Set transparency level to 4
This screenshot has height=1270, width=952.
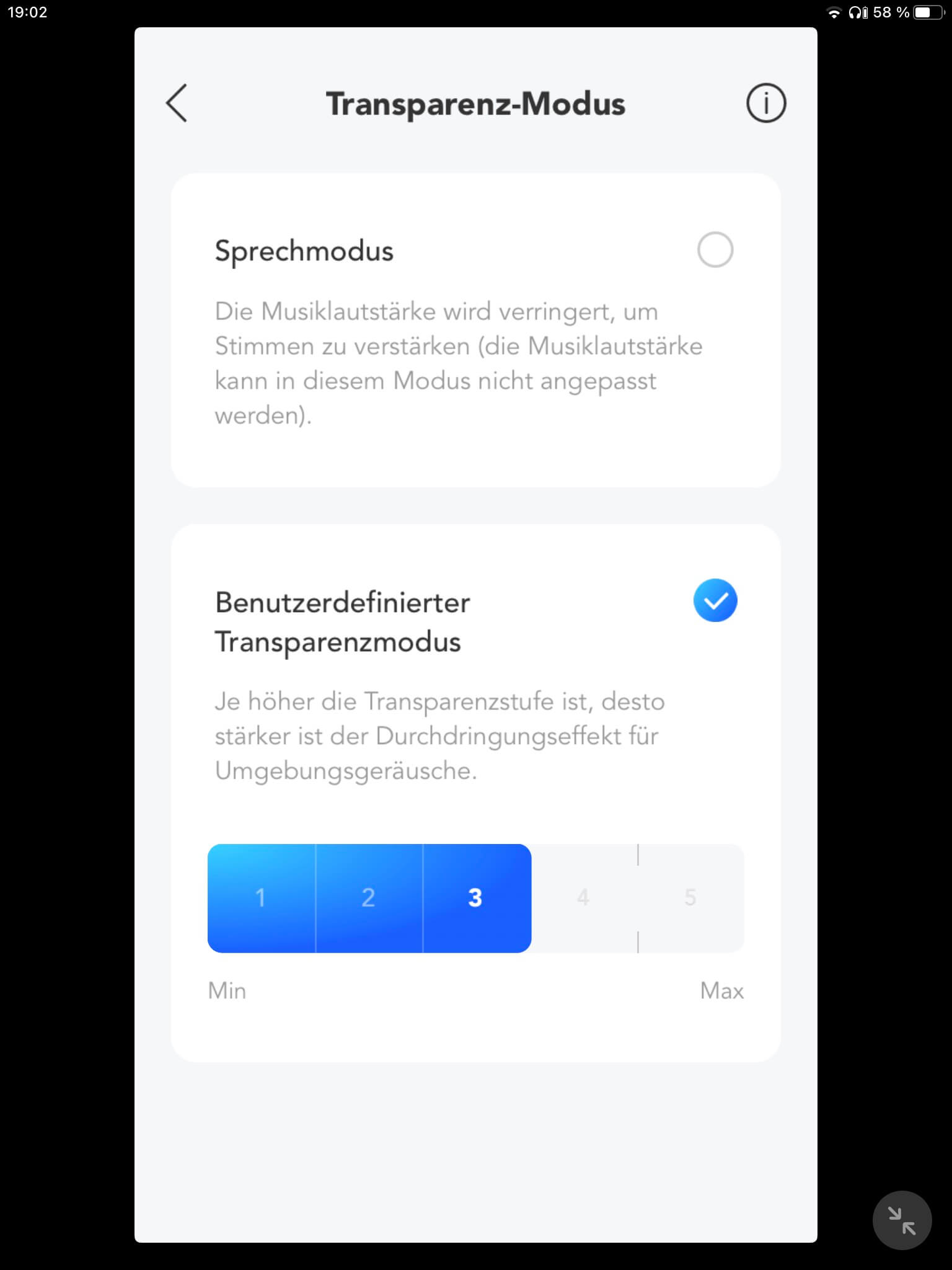tap(583, 898)
